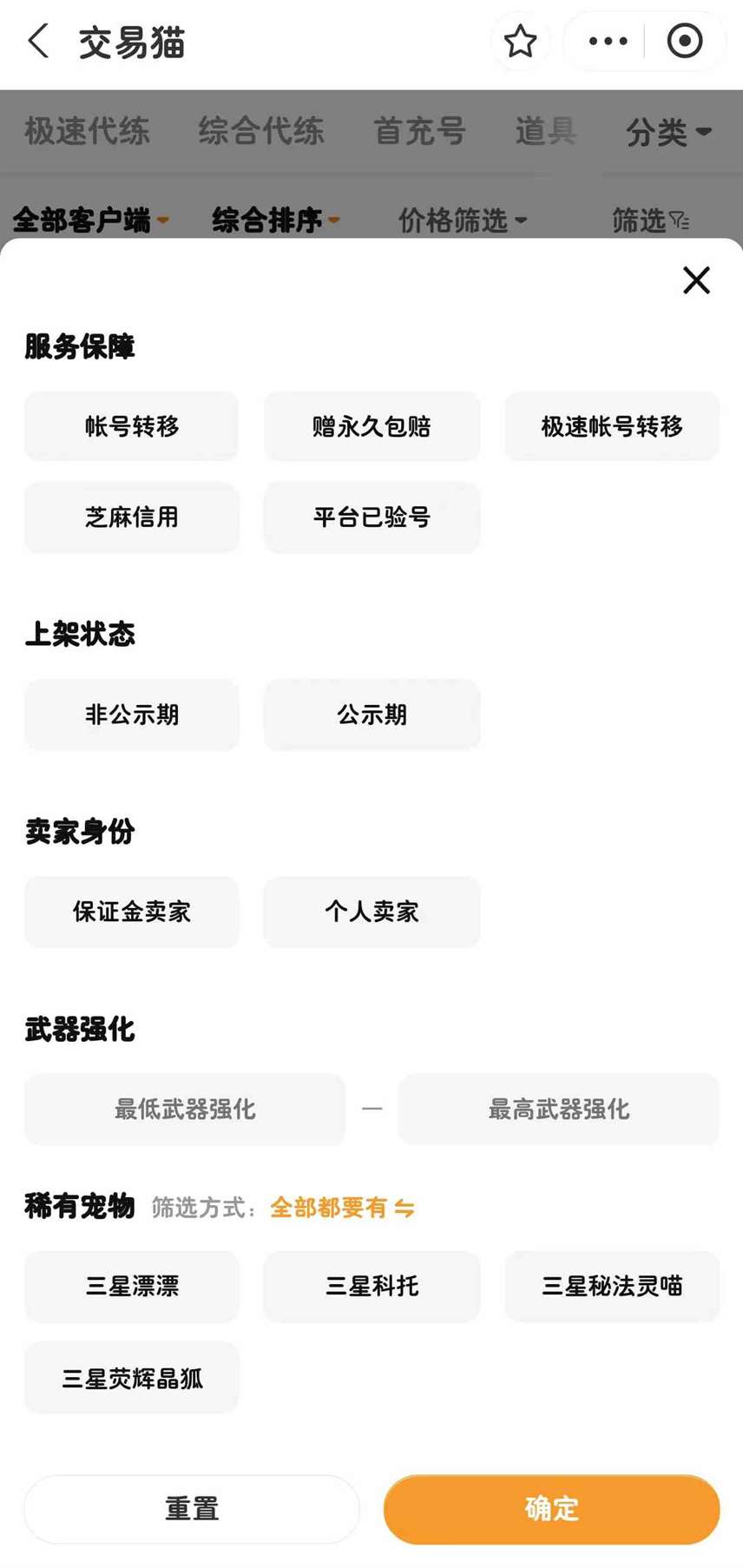Filter by 非公示期 status
Image resolution: width=743 pixels, height=1568 pixels.
point(132,715)
